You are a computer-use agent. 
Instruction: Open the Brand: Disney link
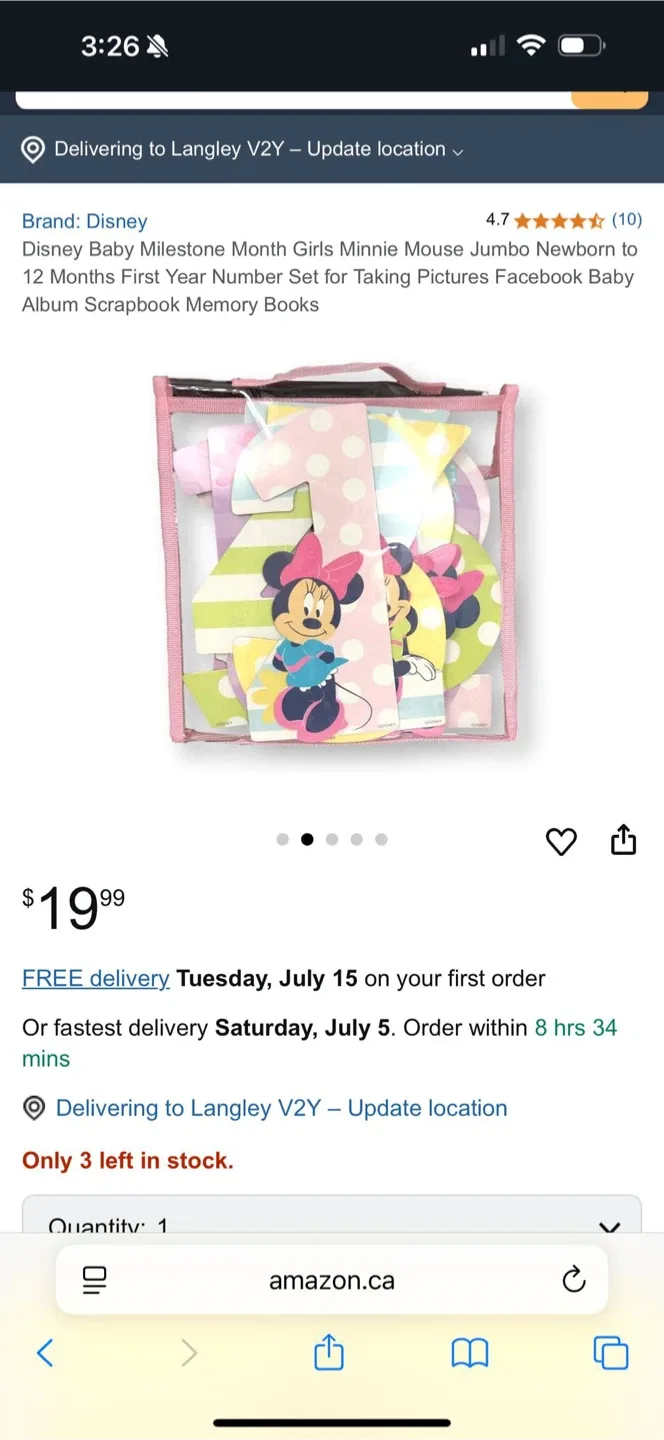[x=85, y=221]
